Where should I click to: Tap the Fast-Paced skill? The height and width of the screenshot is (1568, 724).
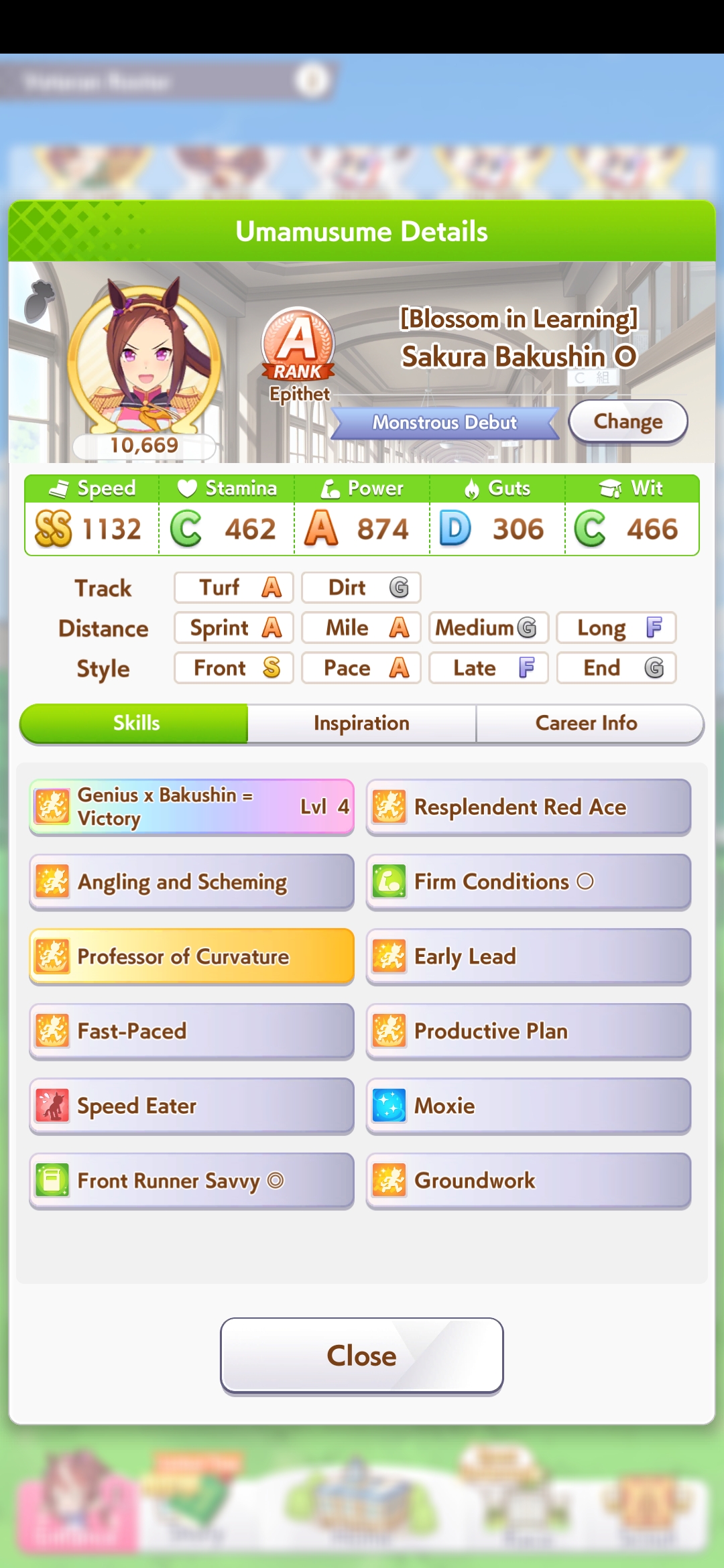(192, 1031)
